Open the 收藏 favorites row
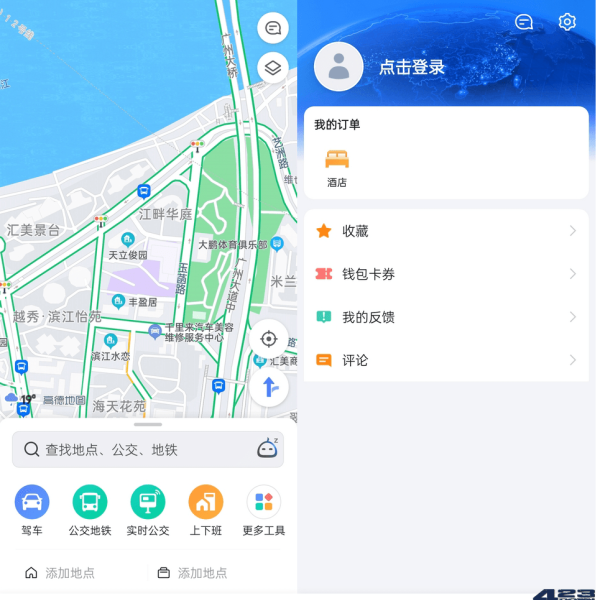 tap(446, 231)
